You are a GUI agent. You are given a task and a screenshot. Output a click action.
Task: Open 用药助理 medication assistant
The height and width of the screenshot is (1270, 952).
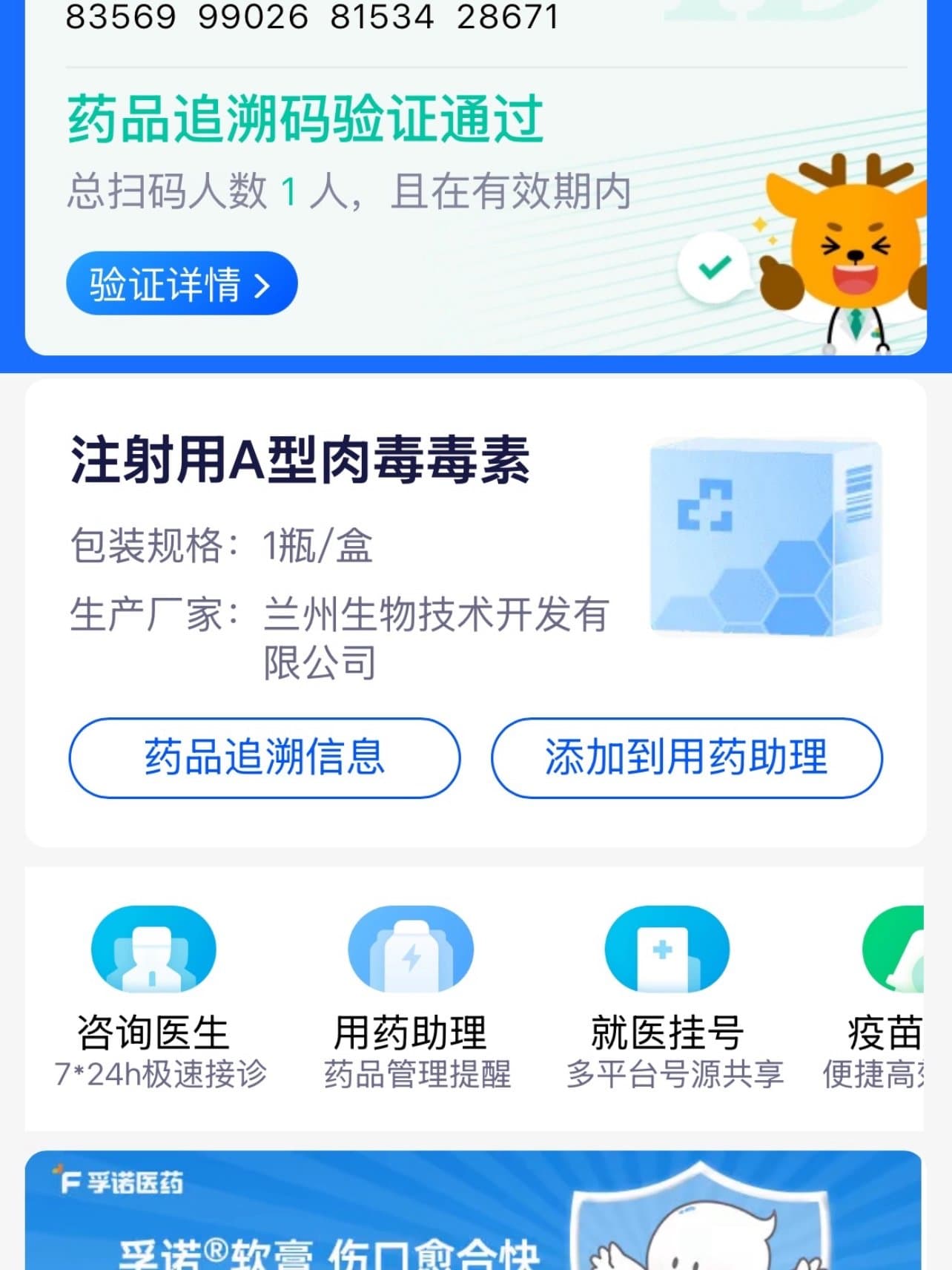pos(410,994)
